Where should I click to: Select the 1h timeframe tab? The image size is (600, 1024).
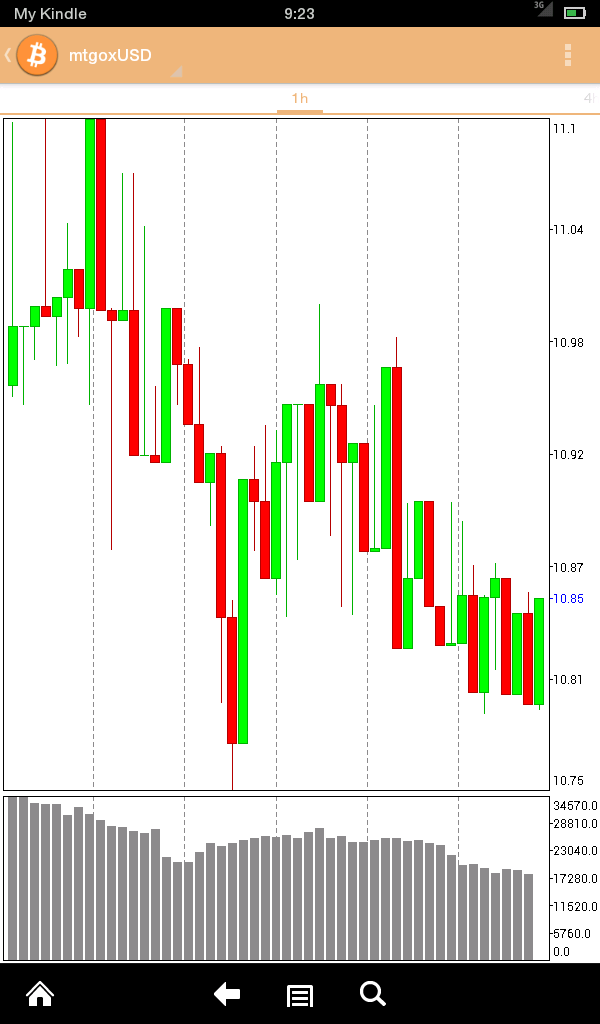tap(300, 98)
